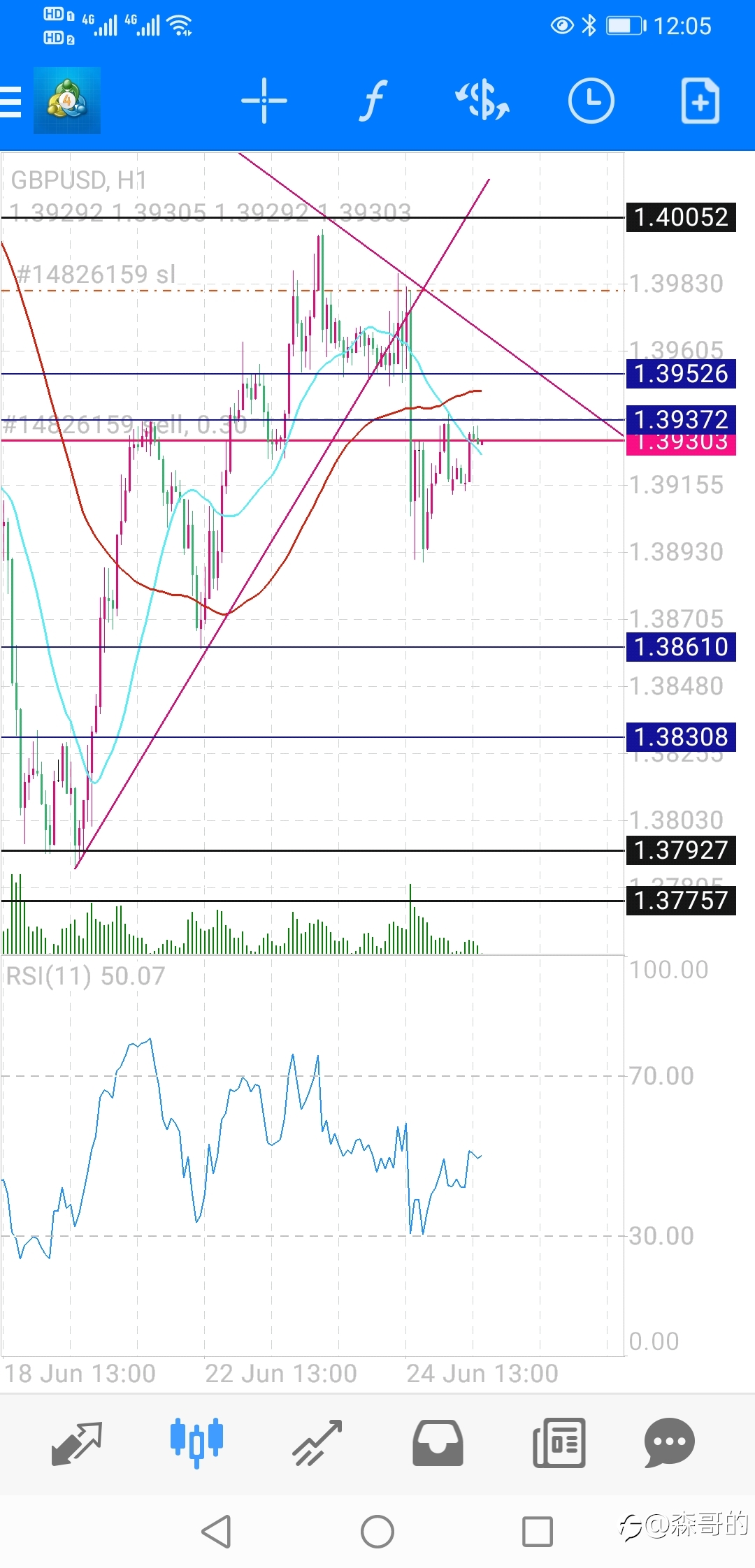This screenshot has width=755, height=1568.
Task: Create a new order
Action: [700, 101]
